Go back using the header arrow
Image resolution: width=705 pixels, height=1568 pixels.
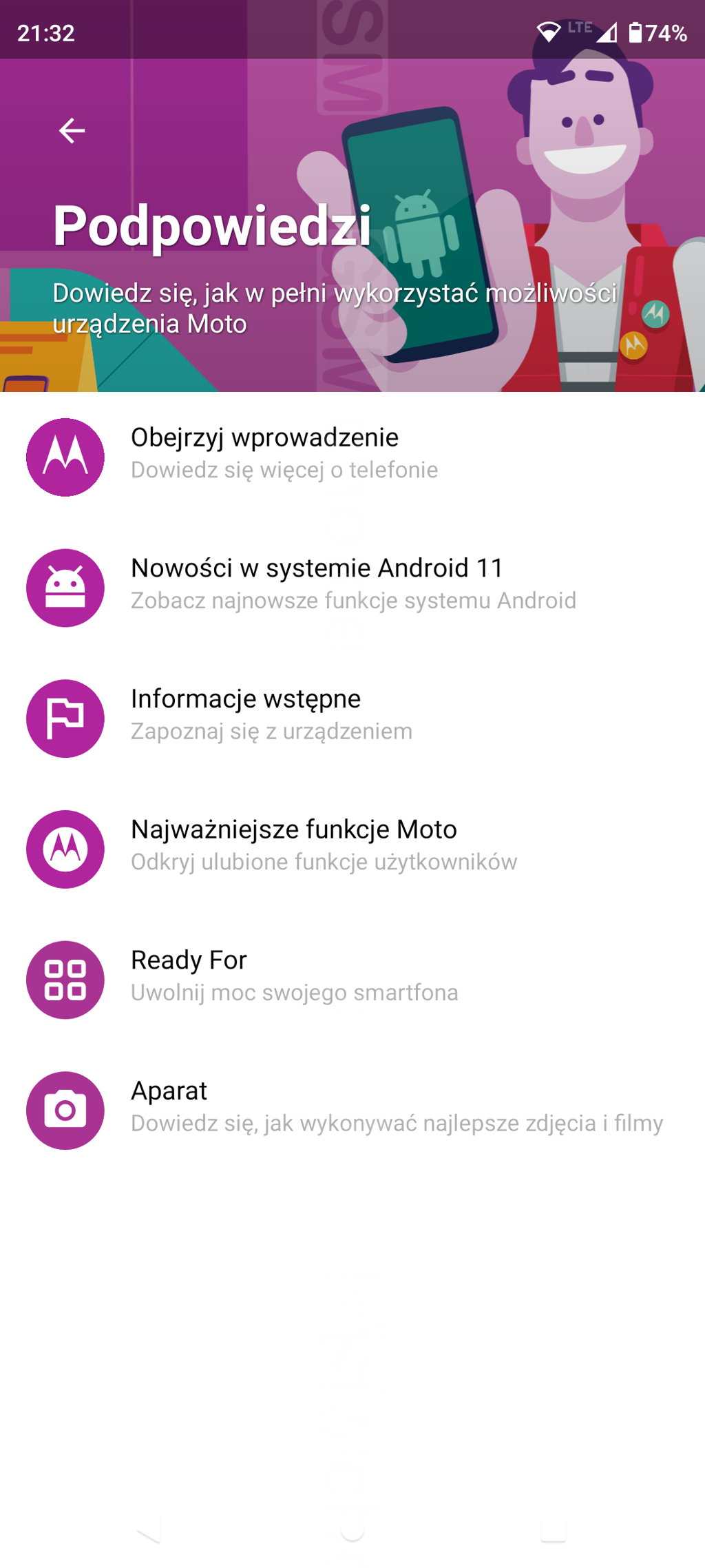tap(72, 130)
